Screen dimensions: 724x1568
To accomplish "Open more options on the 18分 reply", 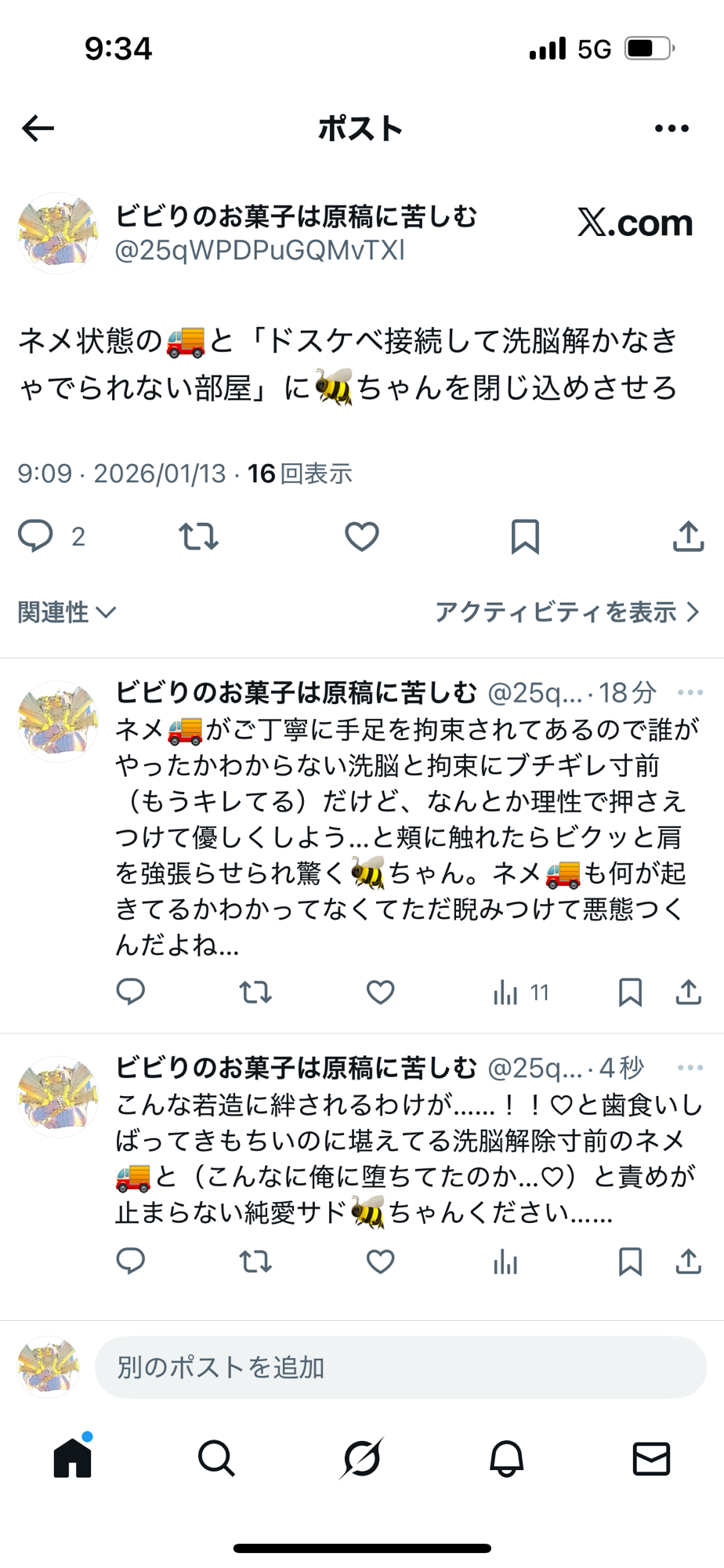I will point(690,692).
